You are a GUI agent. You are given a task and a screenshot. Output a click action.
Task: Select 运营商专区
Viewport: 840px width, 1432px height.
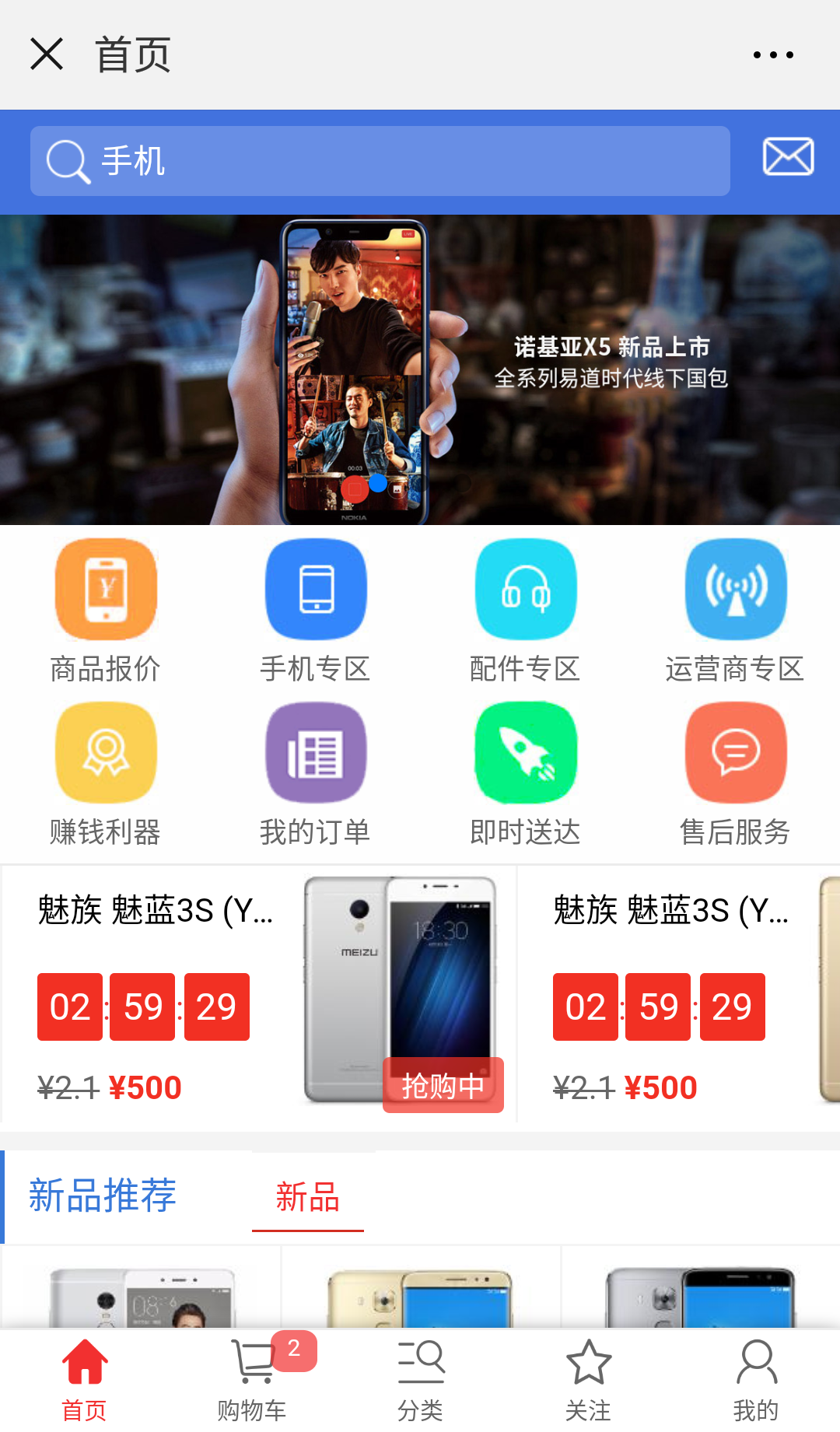[x=735, y=611]
